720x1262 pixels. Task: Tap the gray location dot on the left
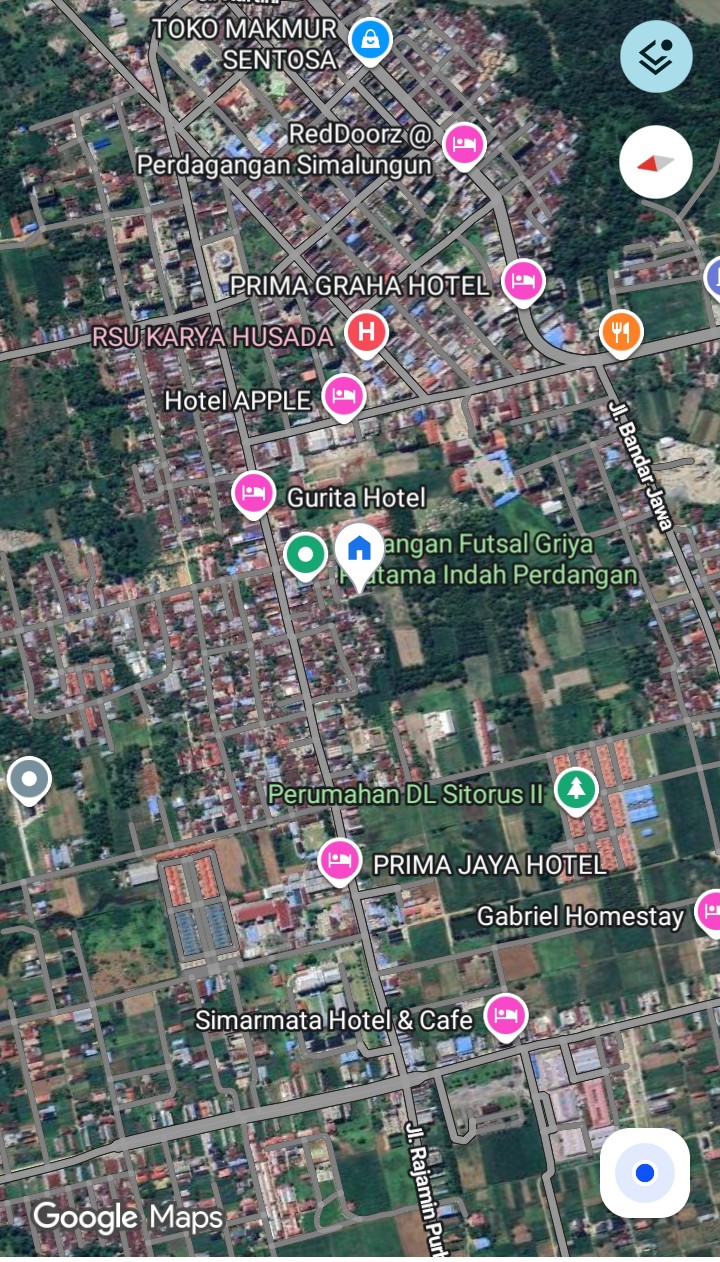point(29,780)
